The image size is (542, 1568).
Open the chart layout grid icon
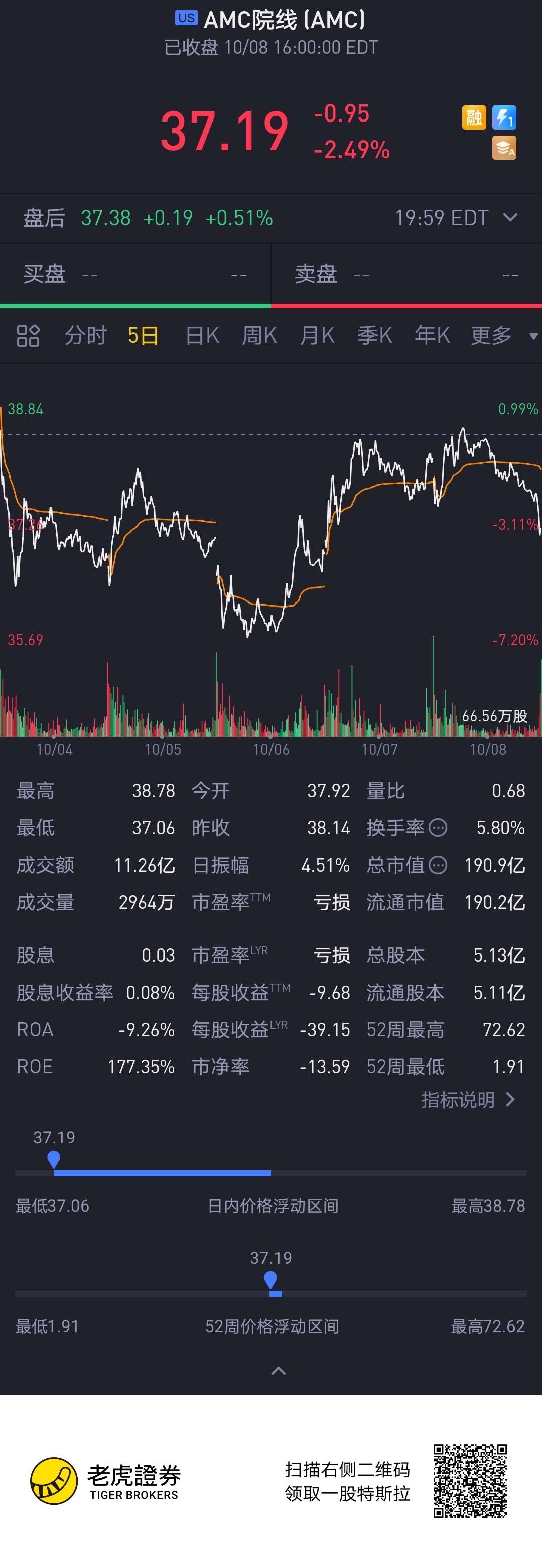click(x=28, y=335)
